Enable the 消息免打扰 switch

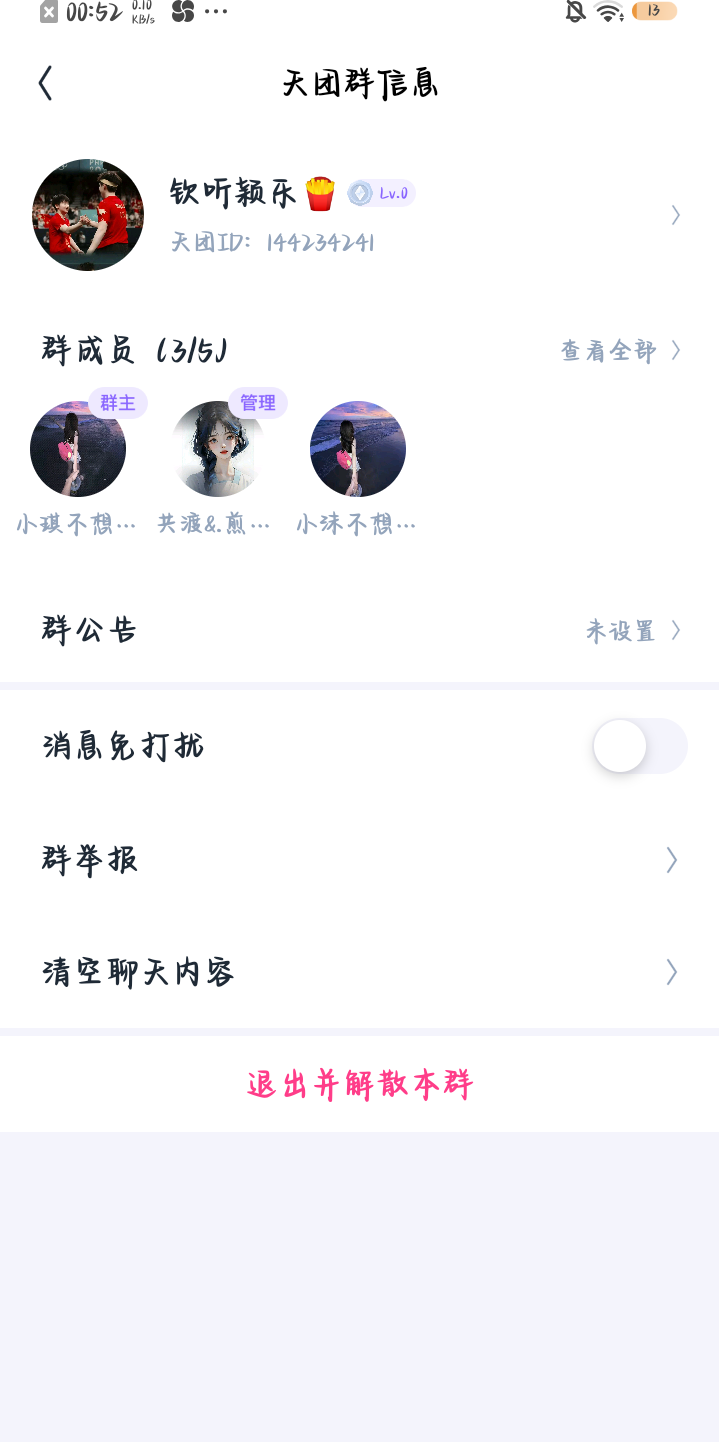point(640,746)
